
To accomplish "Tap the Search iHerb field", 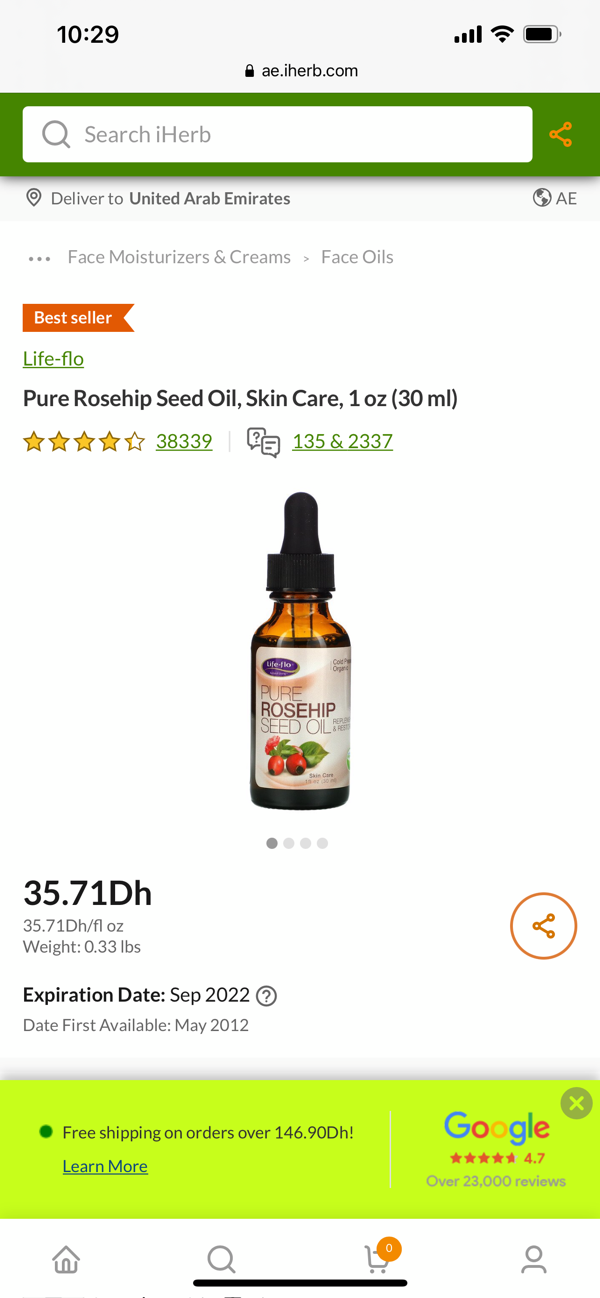I will 277,134.
